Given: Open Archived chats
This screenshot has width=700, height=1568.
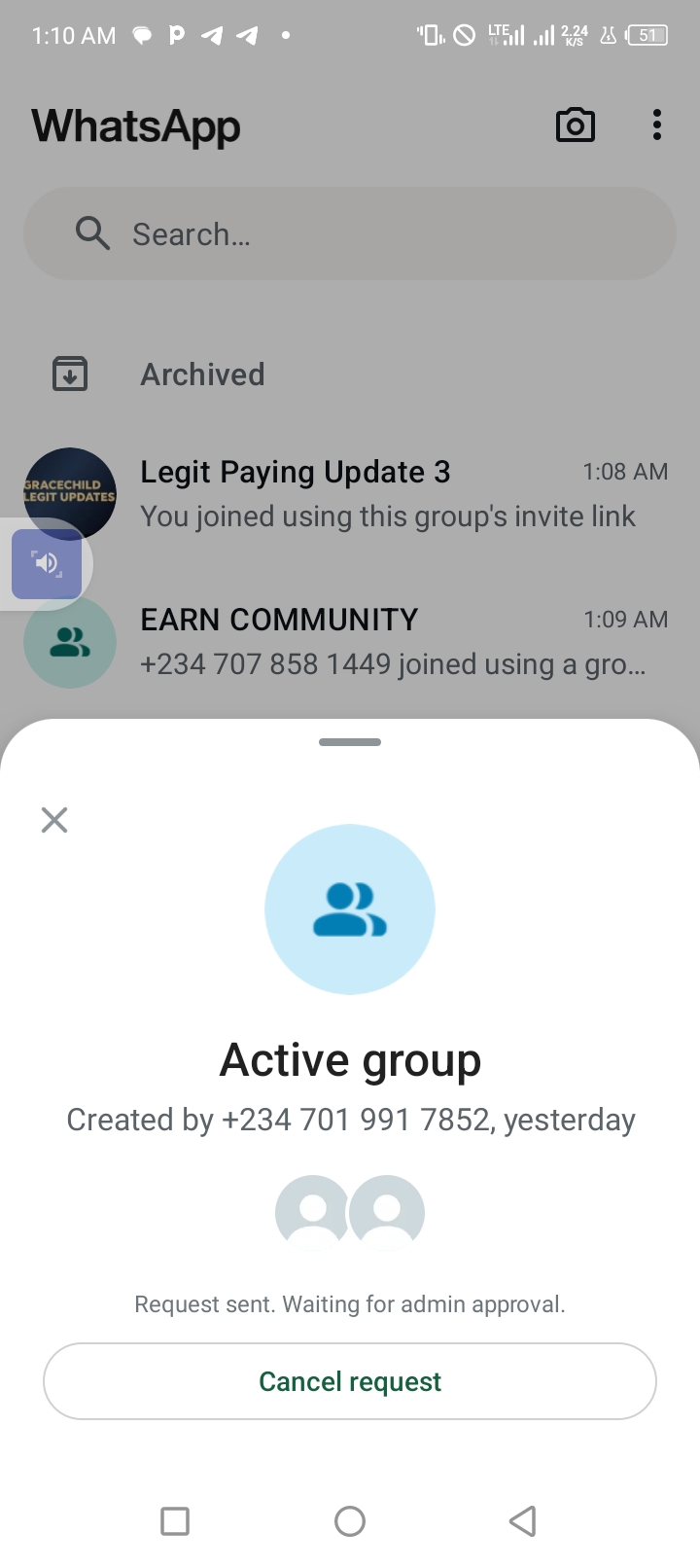Looking at the screenshot, I should (x=202, y=374).
